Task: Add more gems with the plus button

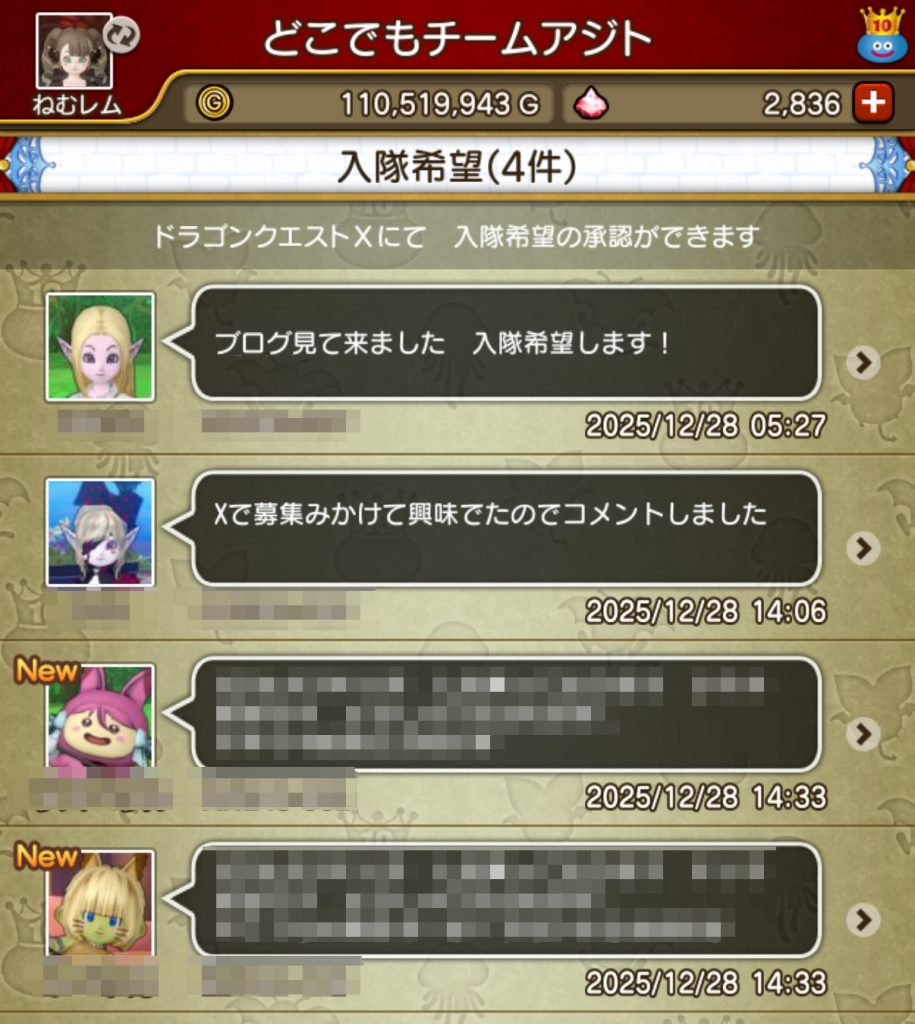Action: coord(872,103)
